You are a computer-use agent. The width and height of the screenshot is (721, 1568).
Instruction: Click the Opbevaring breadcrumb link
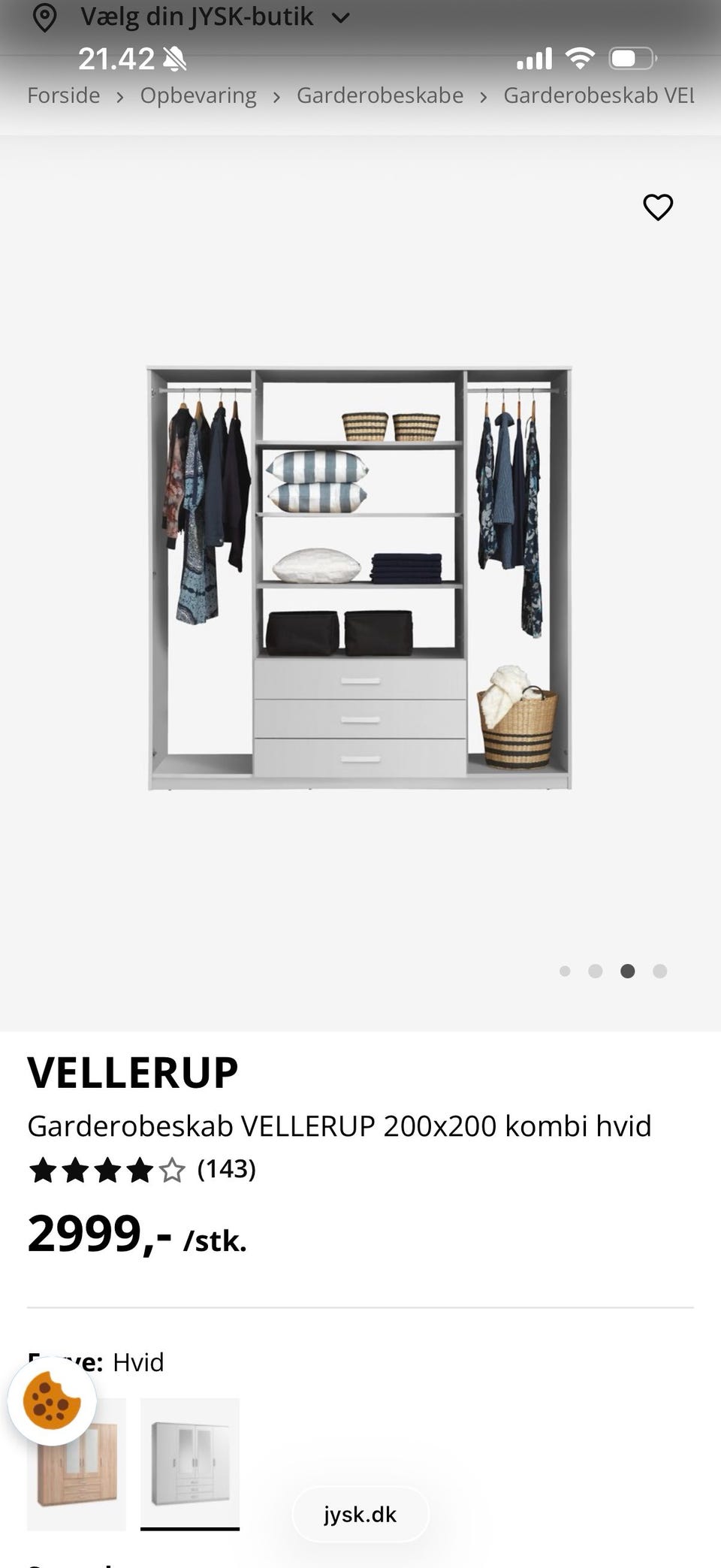(198, 95)
